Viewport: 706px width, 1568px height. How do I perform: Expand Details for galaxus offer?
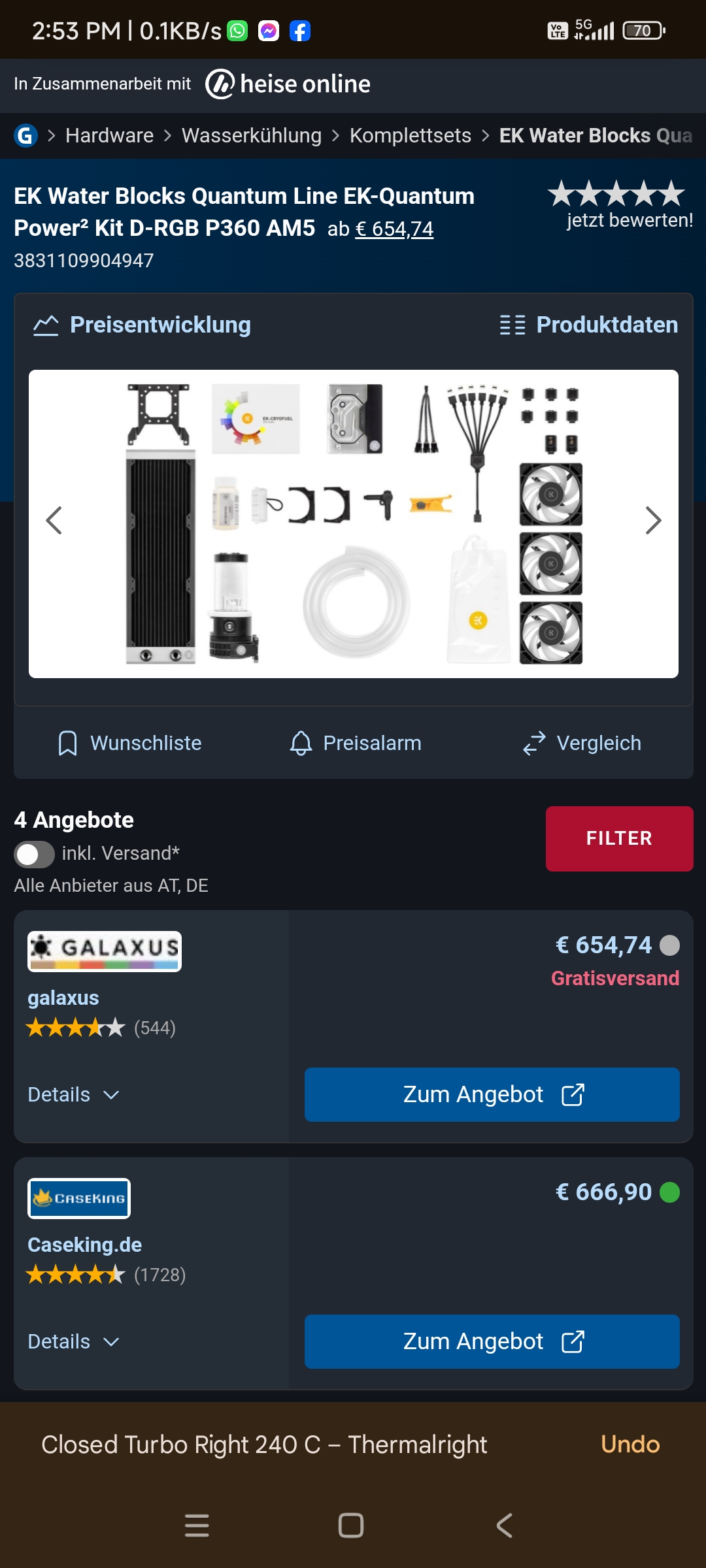coord(73,1094)
